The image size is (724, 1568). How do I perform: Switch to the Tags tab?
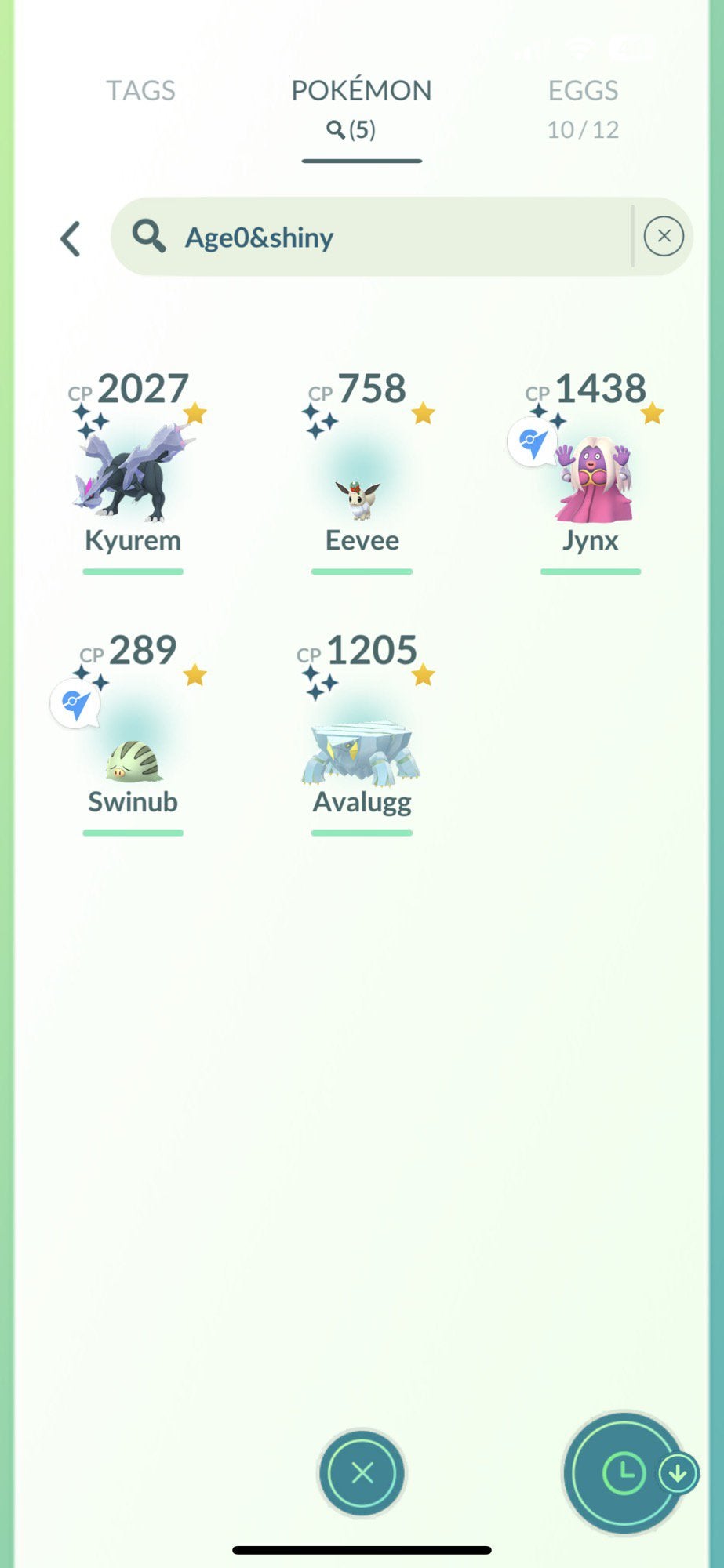(x=140, y=91)
